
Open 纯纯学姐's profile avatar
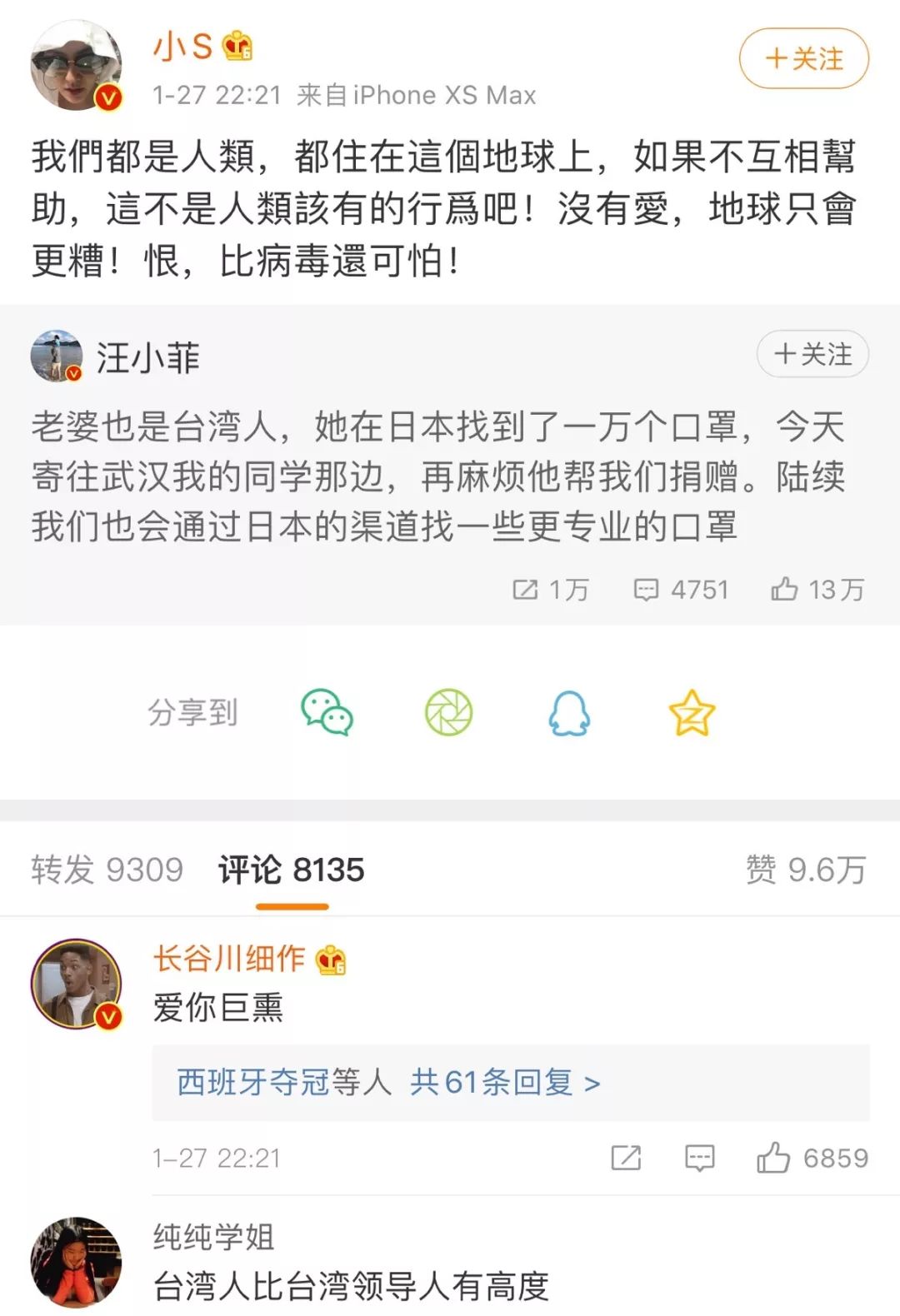[x=76, y=1262]
